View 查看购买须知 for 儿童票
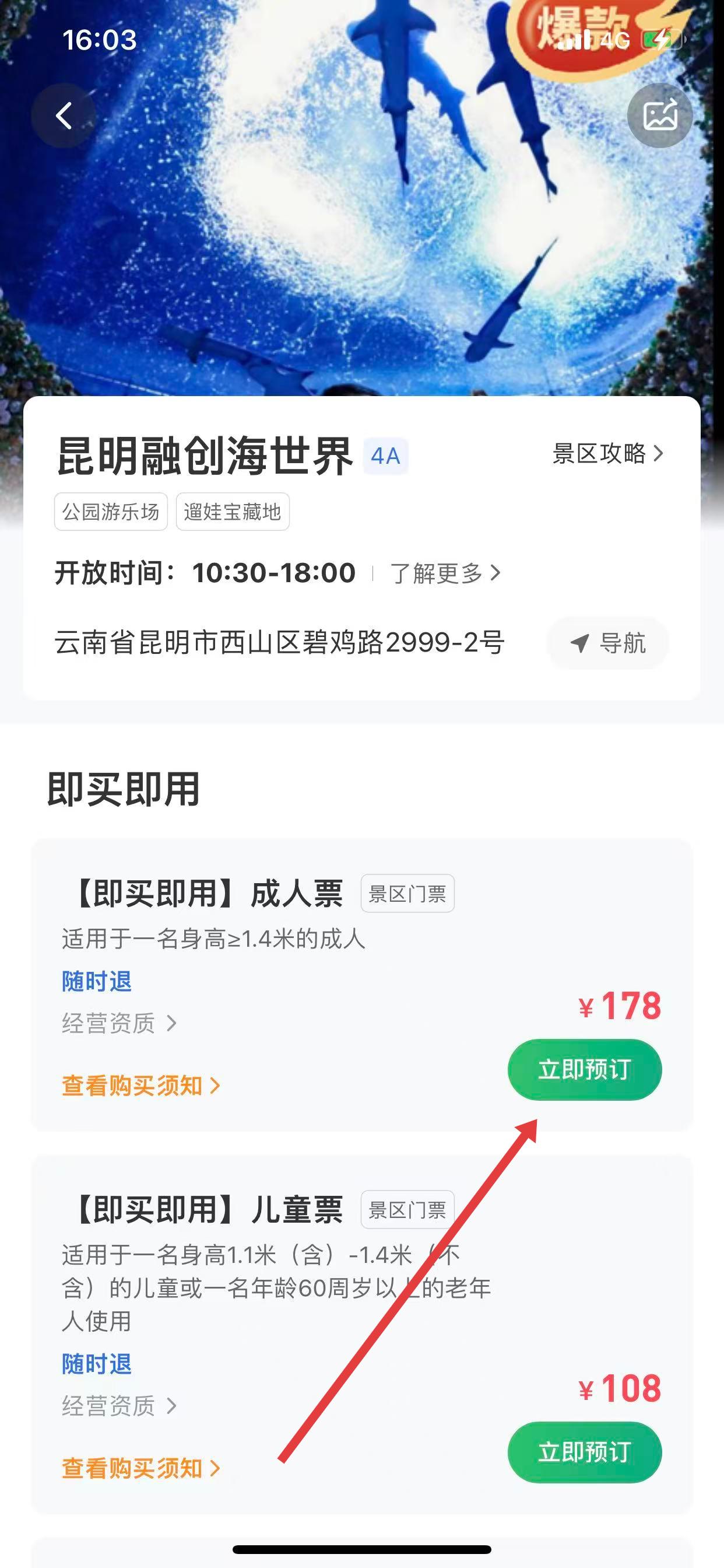This screenshot has width=724, height=1568. point(140,1468)
